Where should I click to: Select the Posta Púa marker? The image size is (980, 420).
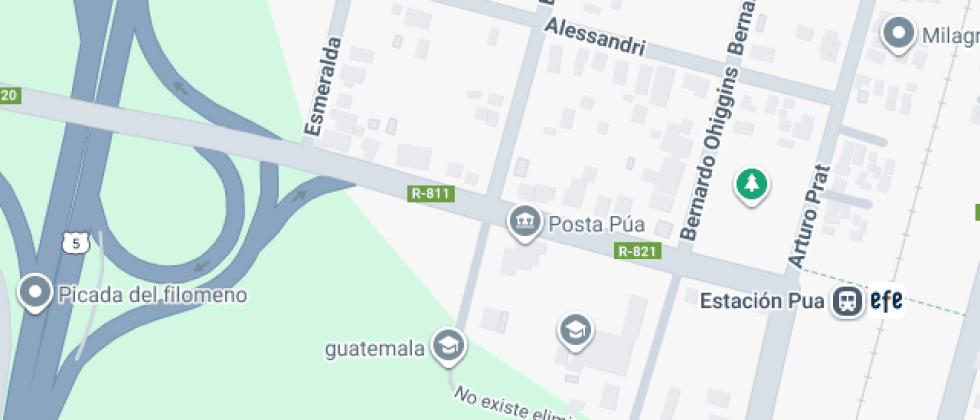coord(524,222)
